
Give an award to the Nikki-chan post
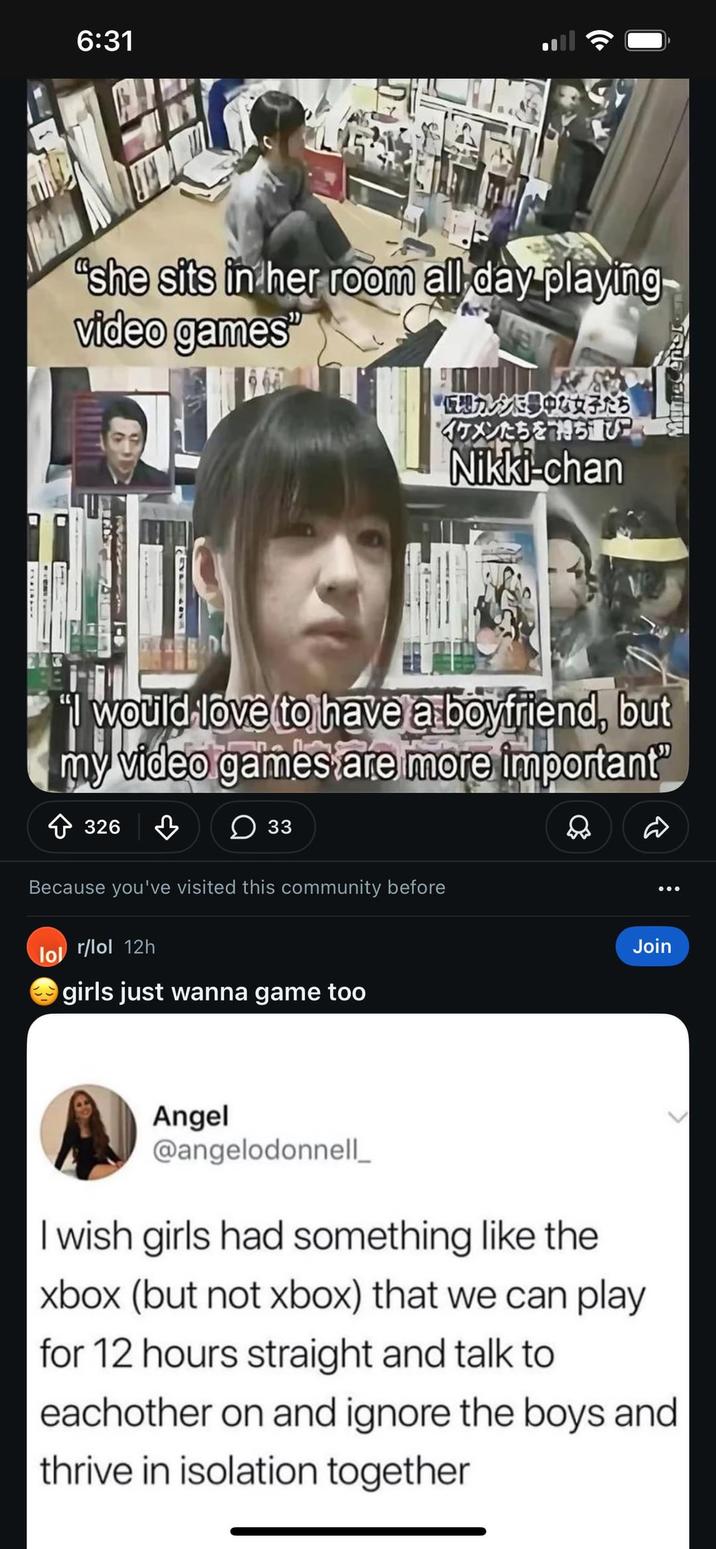578,827
